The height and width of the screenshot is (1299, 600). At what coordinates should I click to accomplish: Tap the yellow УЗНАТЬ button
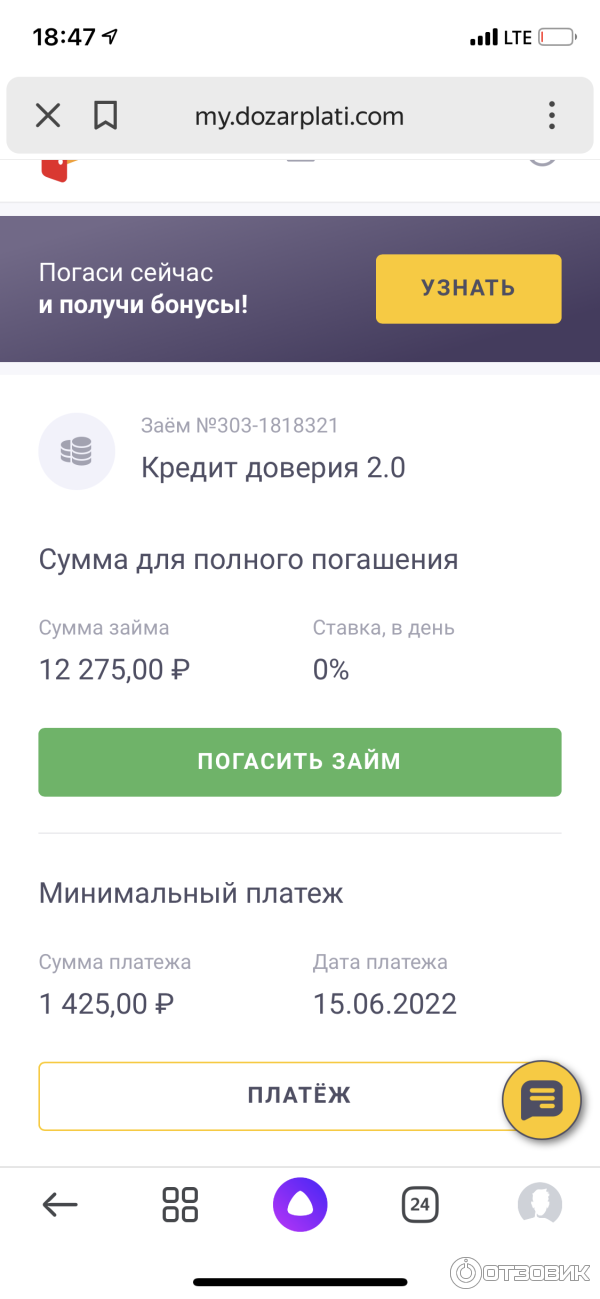pyautogui.click(x=468, y=289)
